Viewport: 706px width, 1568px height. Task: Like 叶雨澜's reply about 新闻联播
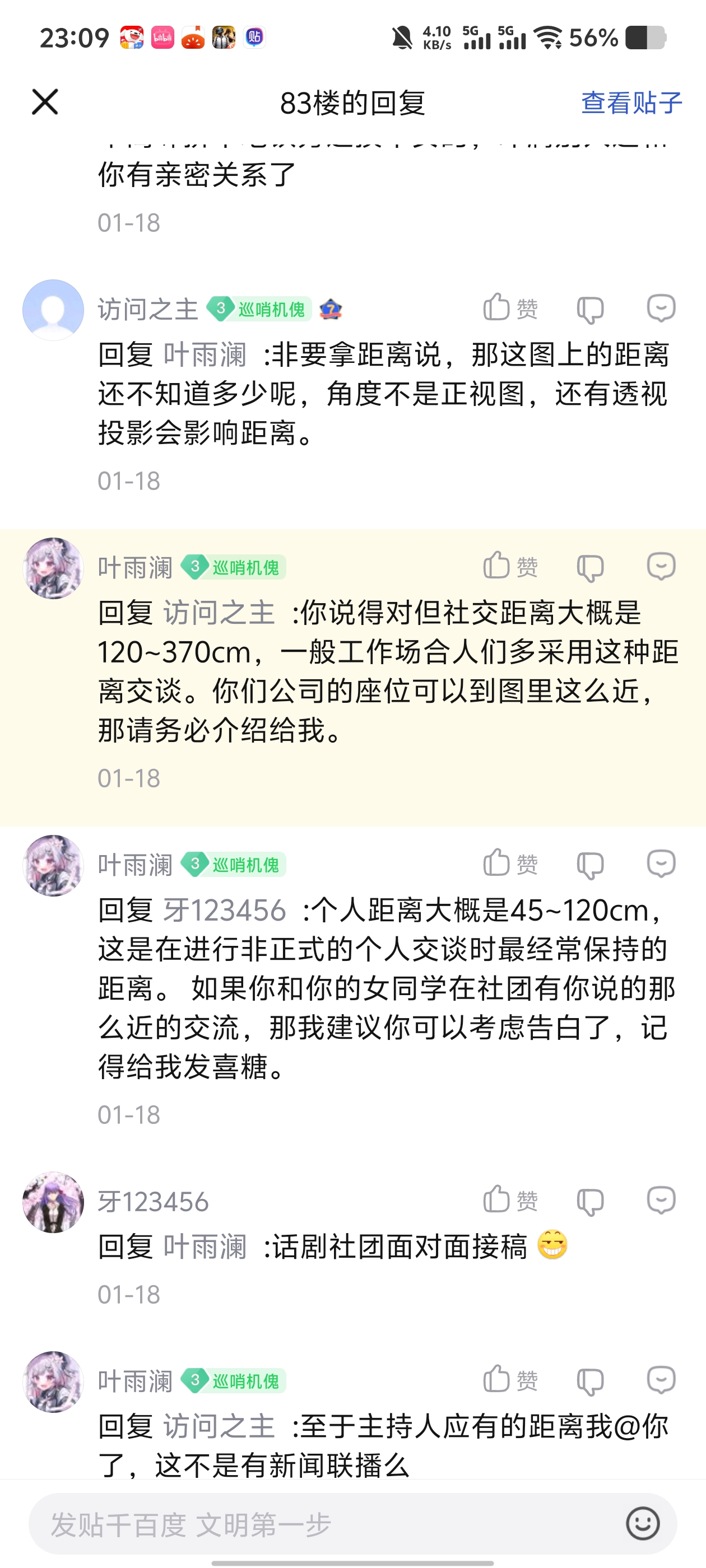(x=510, y=1379)
